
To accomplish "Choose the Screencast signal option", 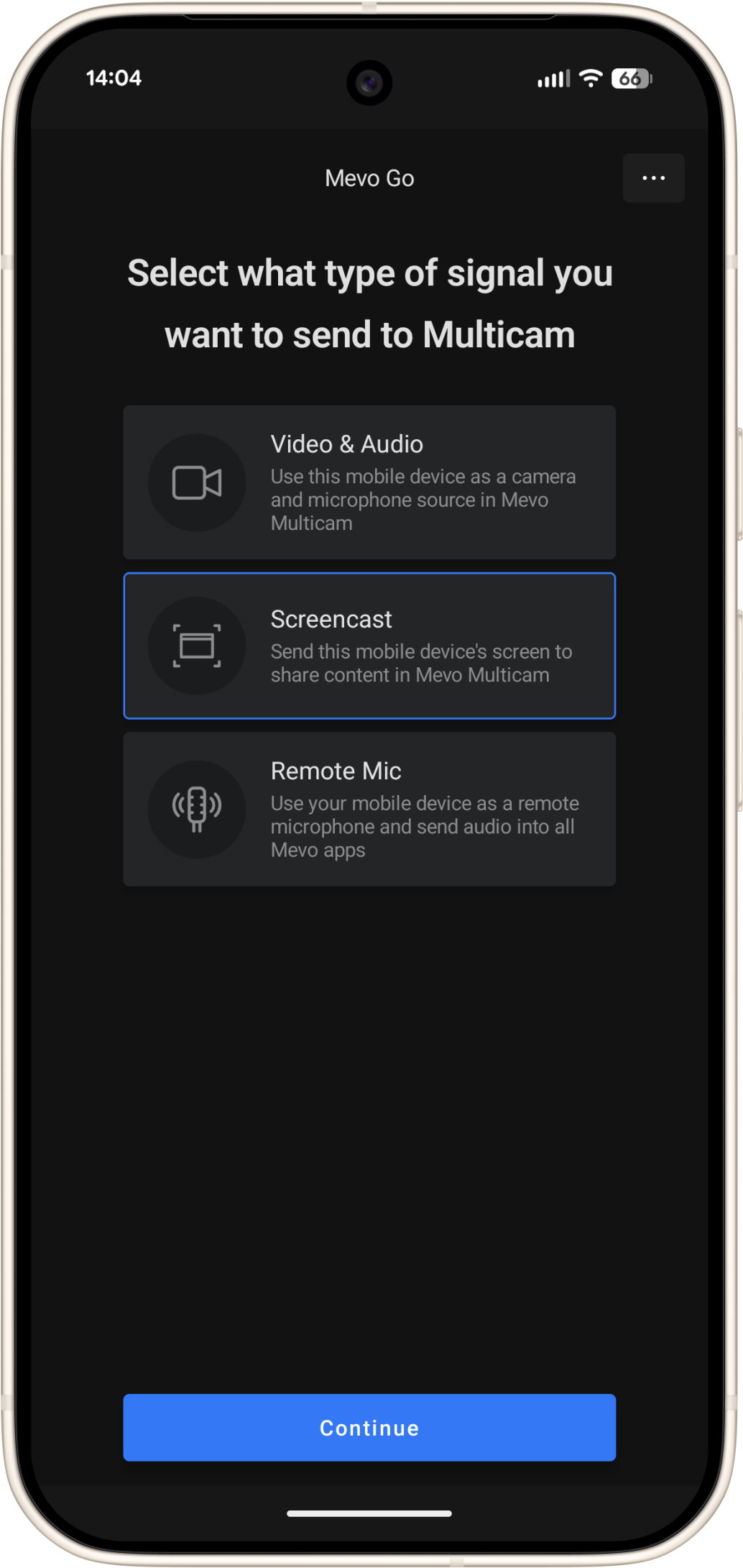I will [369, 645].
